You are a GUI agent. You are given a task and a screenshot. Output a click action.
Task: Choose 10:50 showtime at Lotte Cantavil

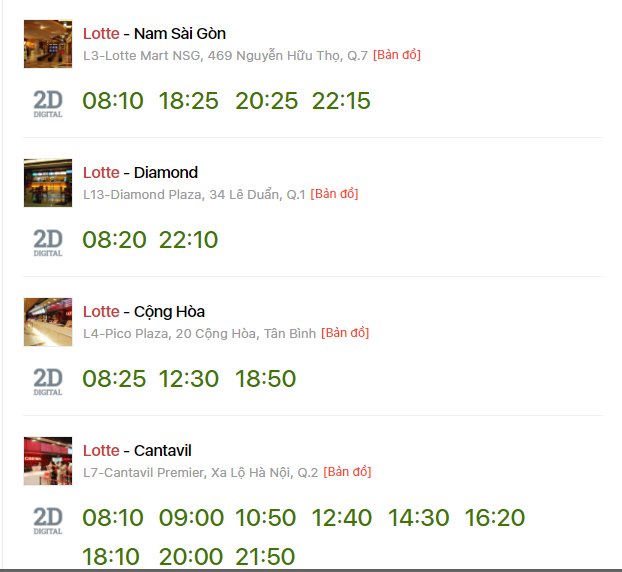click(x=265, y=518)
